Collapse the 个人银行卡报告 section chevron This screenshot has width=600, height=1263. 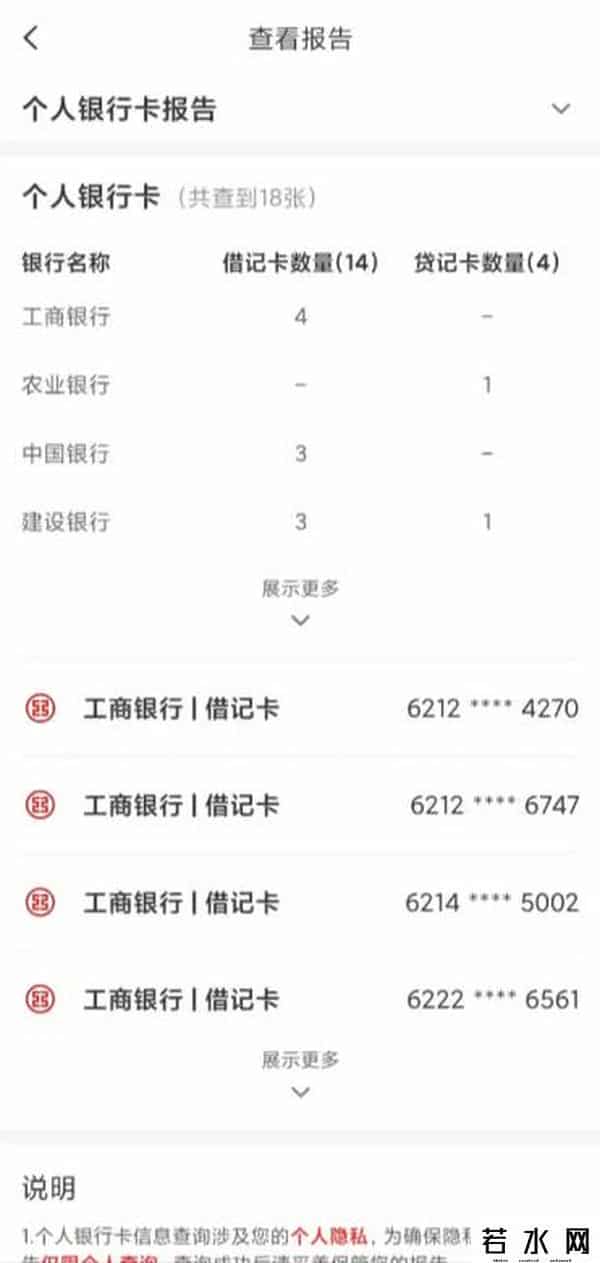[x=561, y=109]
